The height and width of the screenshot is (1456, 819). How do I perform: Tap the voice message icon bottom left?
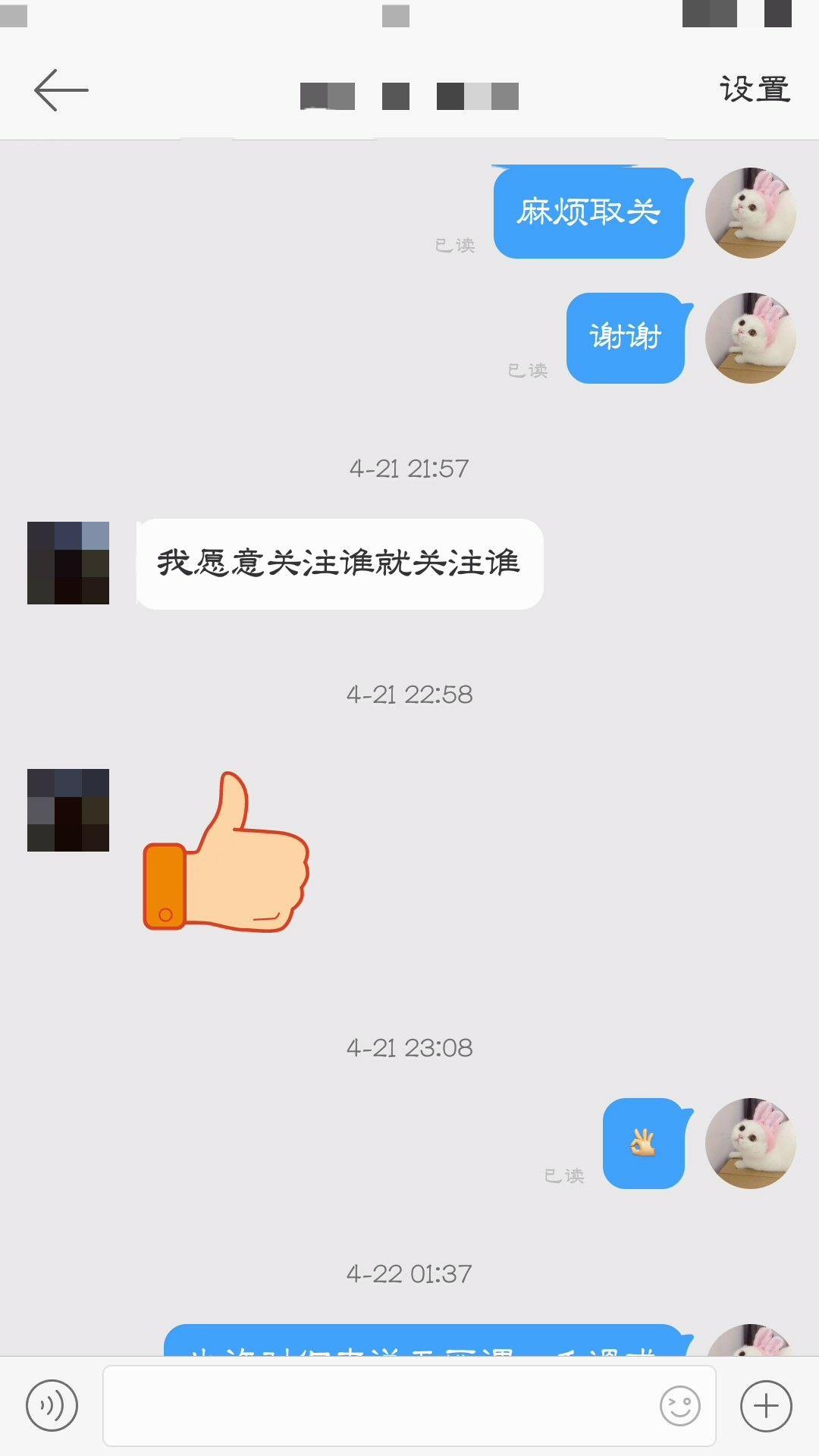[x=49, y=1404]
